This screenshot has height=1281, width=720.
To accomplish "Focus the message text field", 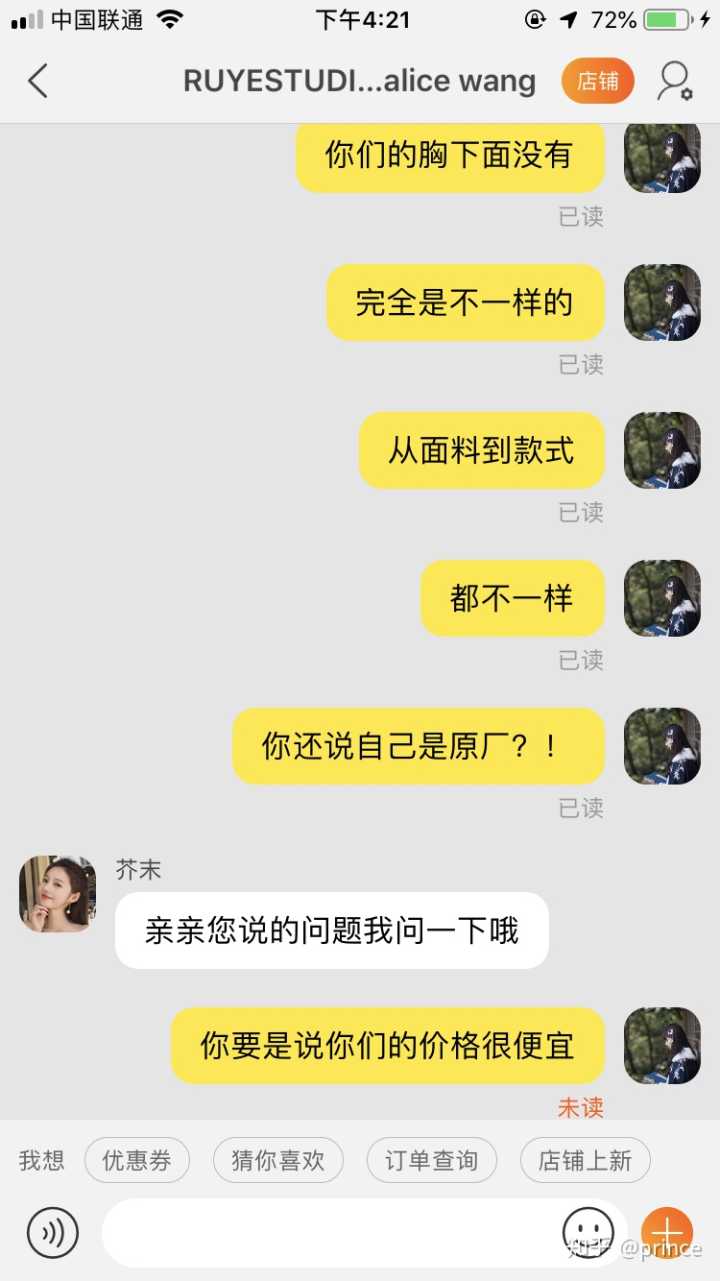I will coord(330,1233).
